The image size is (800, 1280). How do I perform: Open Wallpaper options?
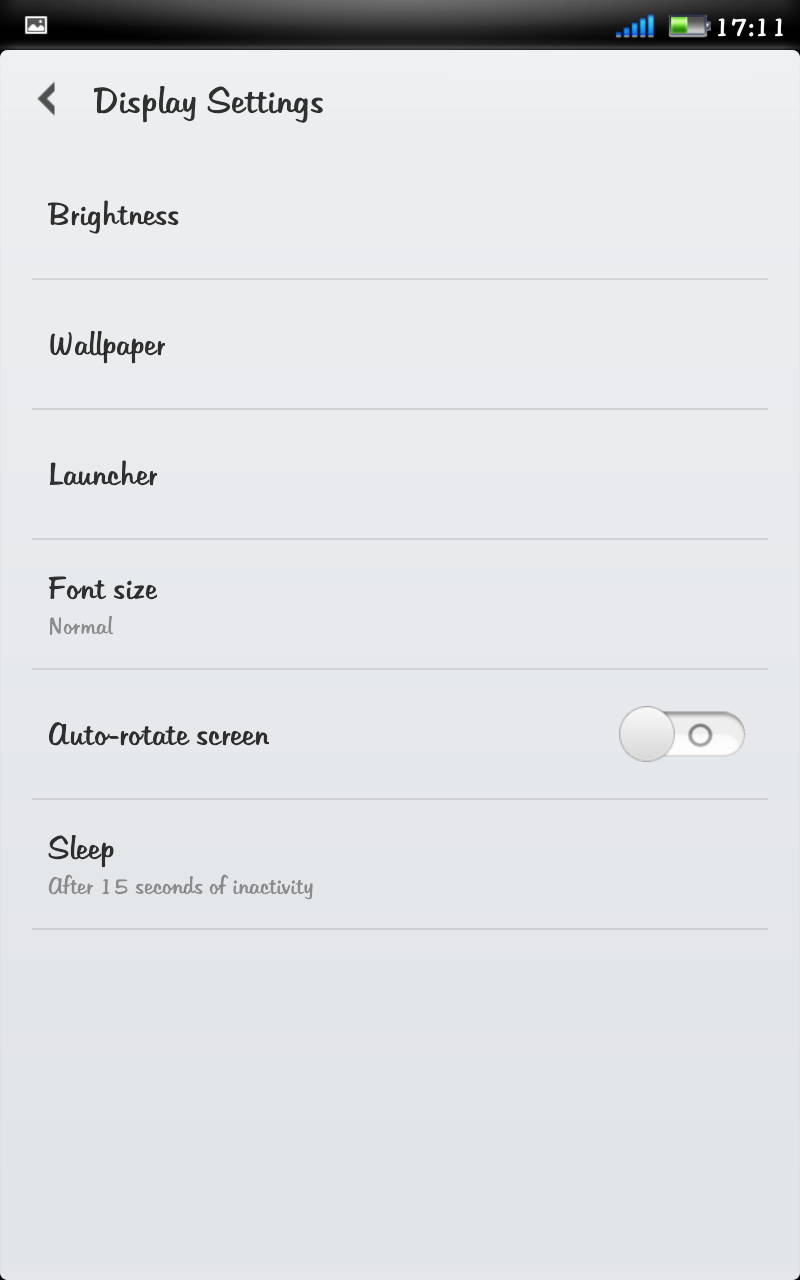pos(400,346)
